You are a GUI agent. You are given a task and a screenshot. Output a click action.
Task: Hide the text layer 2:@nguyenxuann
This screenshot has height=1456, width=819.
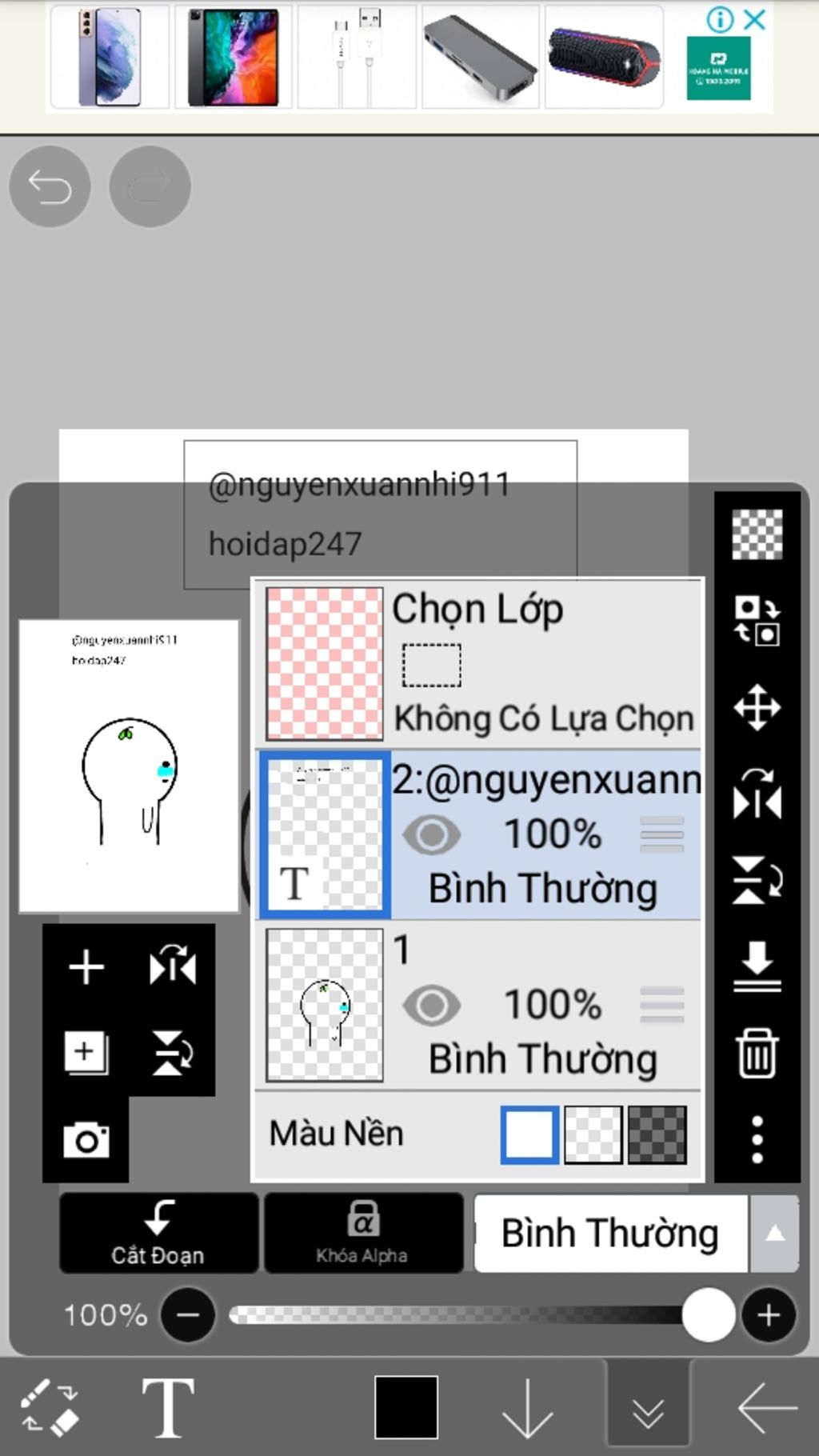tap(431, 835)
